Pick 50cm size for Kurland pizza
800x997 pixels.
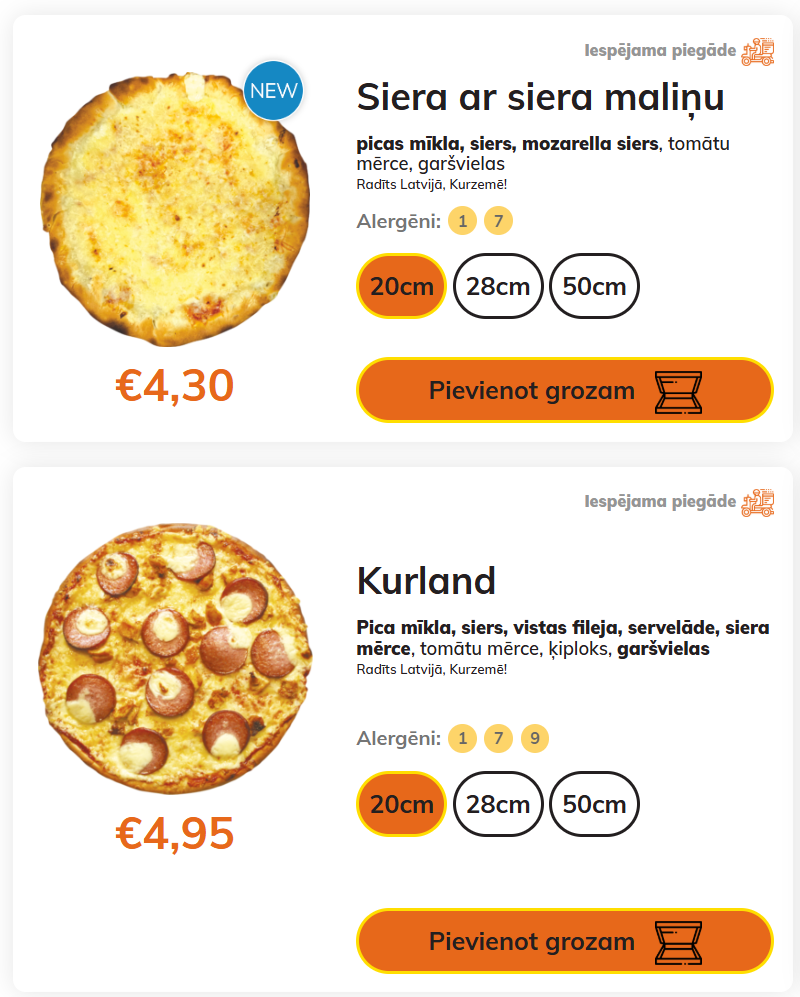pos(594,804)
